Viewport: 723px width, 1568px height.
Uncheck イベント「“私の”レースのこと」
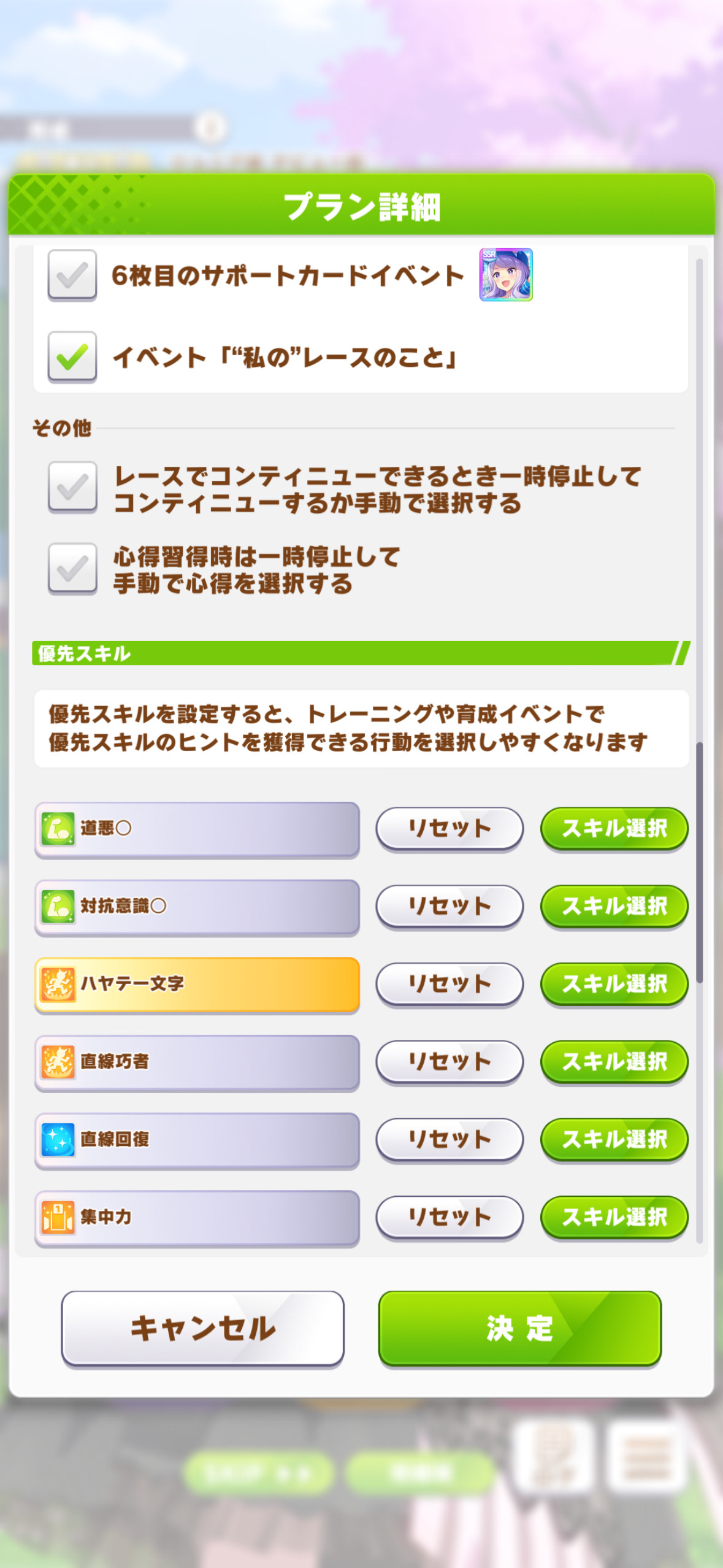(72, 357)
